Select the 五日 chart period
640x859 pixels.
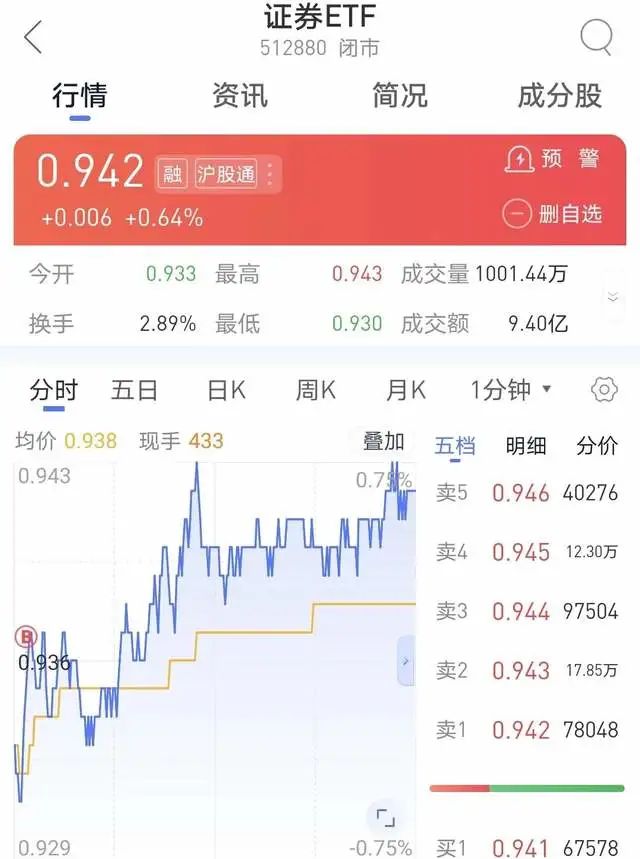[135, 390]
